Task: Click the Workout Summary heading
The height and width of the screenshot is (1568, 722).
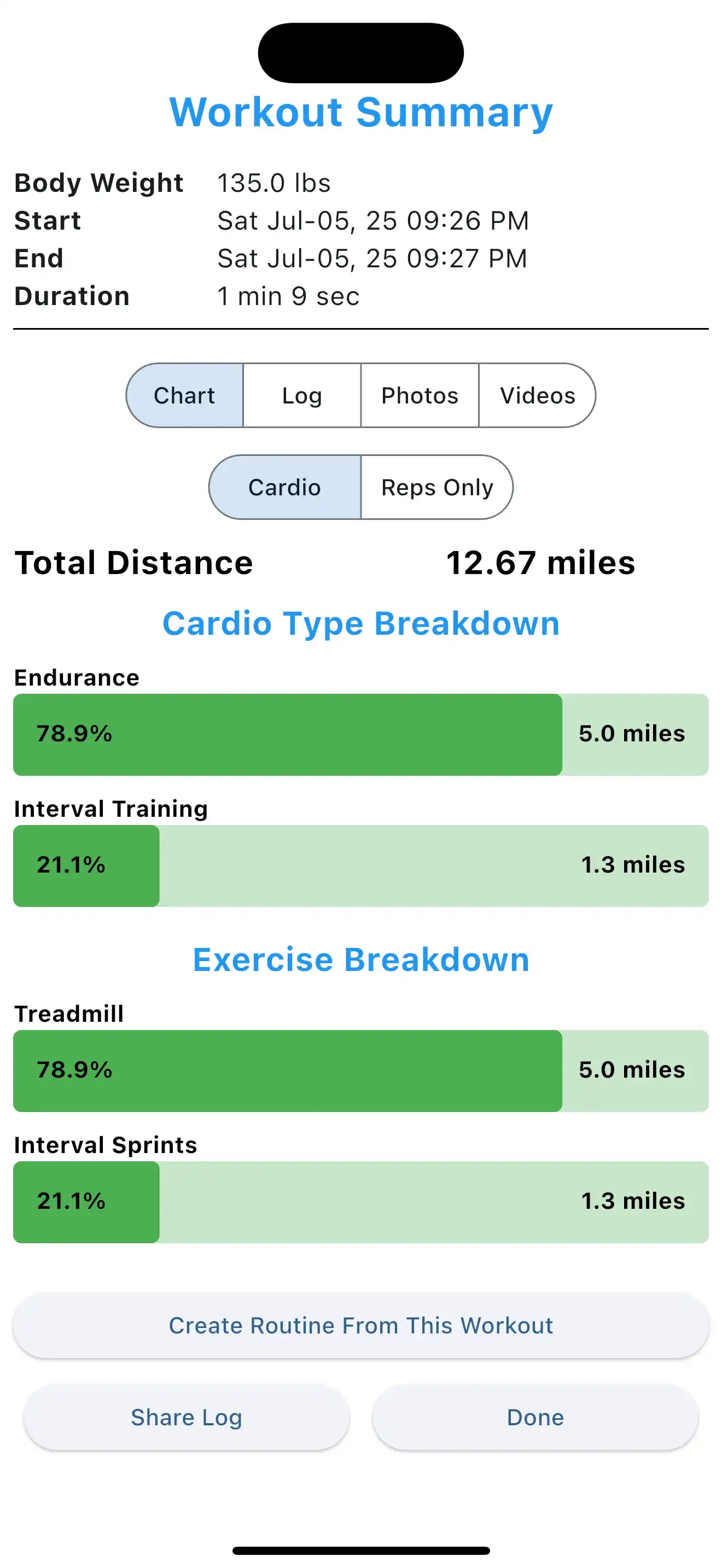Action: pyautogui.click(x=360, y=112)
